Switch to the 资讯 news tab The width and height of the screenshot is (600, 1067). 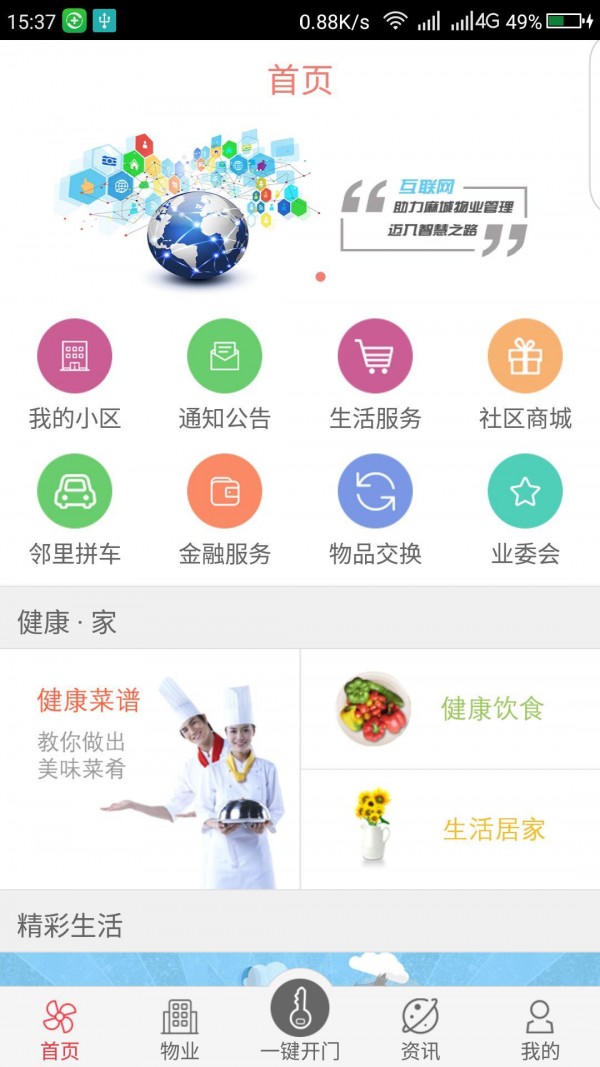coord(420,1029)
